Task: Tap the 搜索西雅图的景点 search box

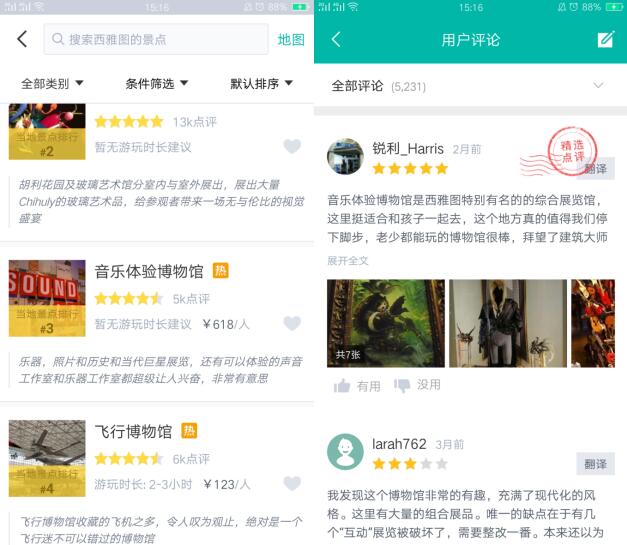Action: [x=155, y=40]
